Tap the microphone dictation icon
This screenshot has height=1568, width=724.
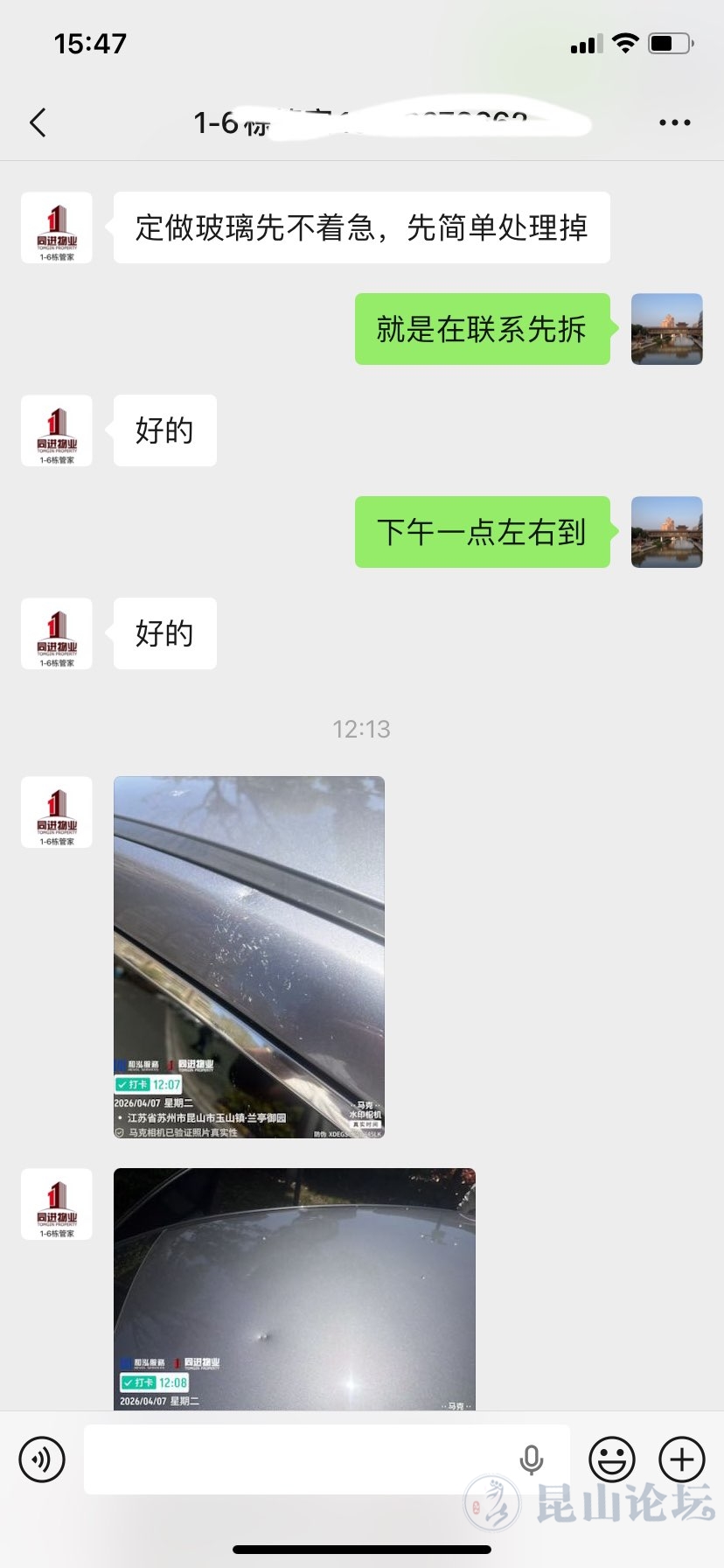pos(531,1459)
